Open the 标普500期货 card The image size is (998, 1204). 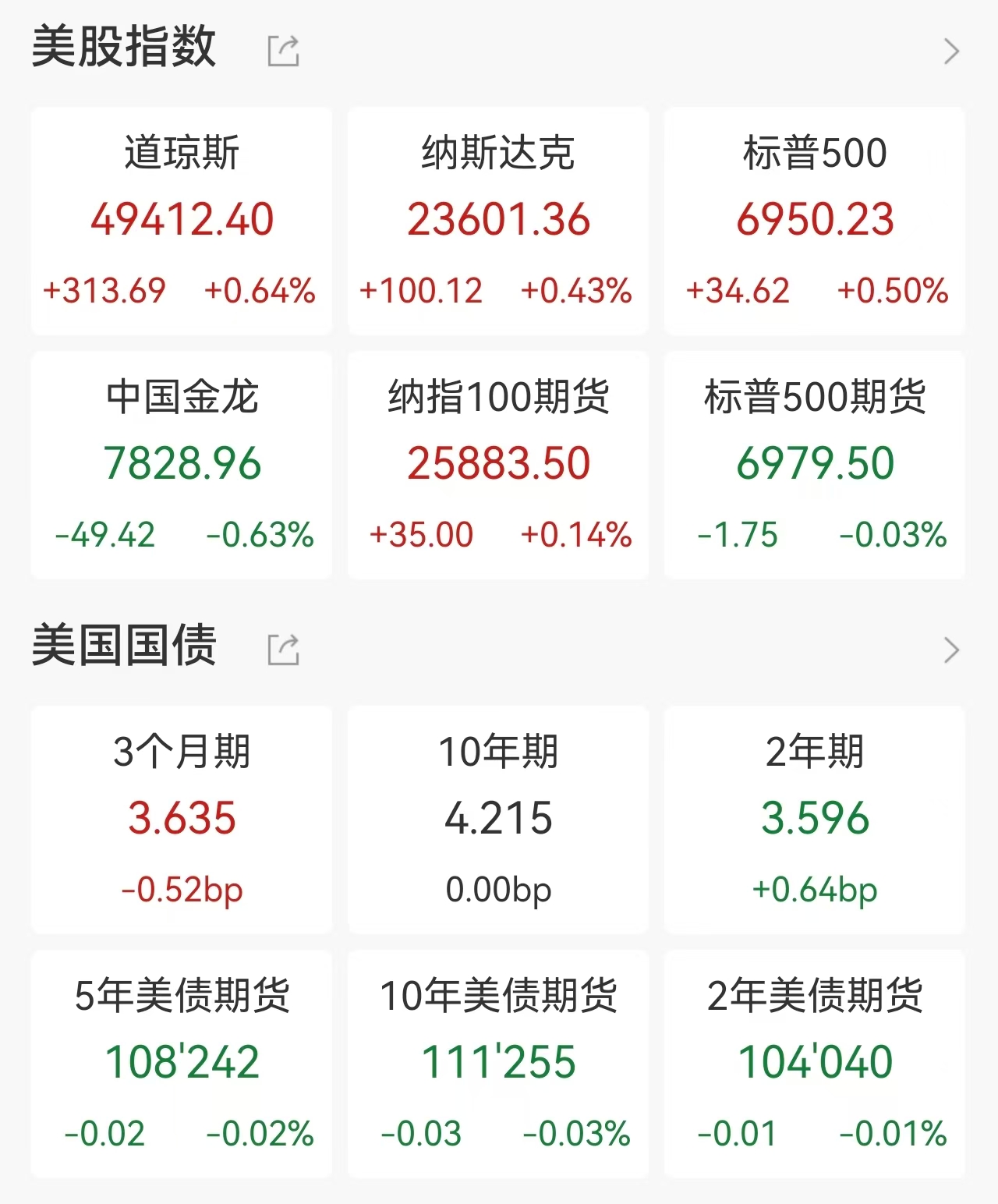815,465
